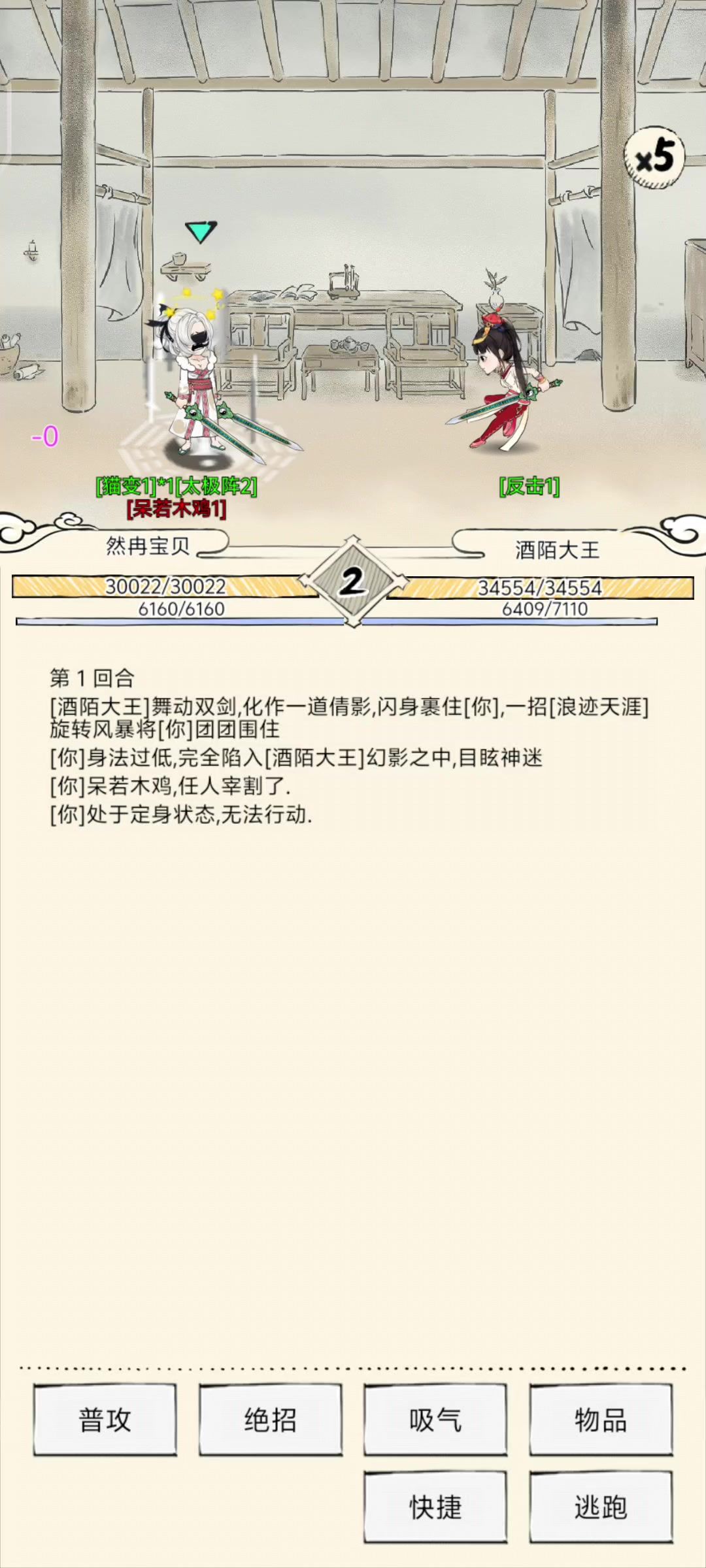Tap the 普攻 normal attack button
Image resolution: width=706 pixels, height=1568 pixels.
105,1419
